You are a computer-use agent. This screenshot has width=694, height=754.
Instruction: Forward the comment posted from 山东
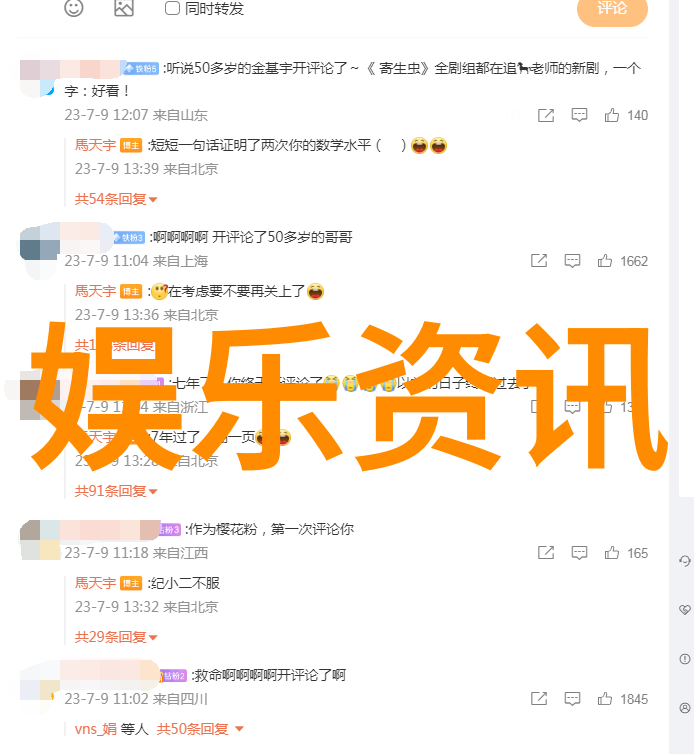click(x=545, y=115)
